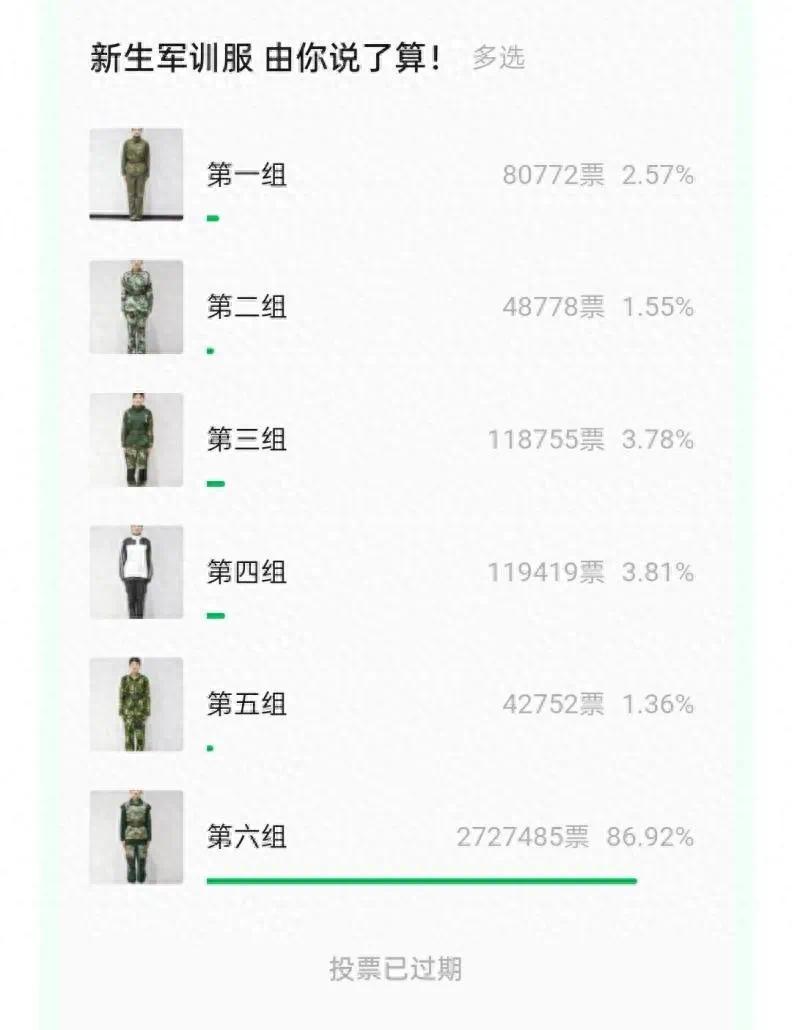Click the short progress bar under 第四组
This screenshot has width=792, height=1030.
click(x=214, y=614)
